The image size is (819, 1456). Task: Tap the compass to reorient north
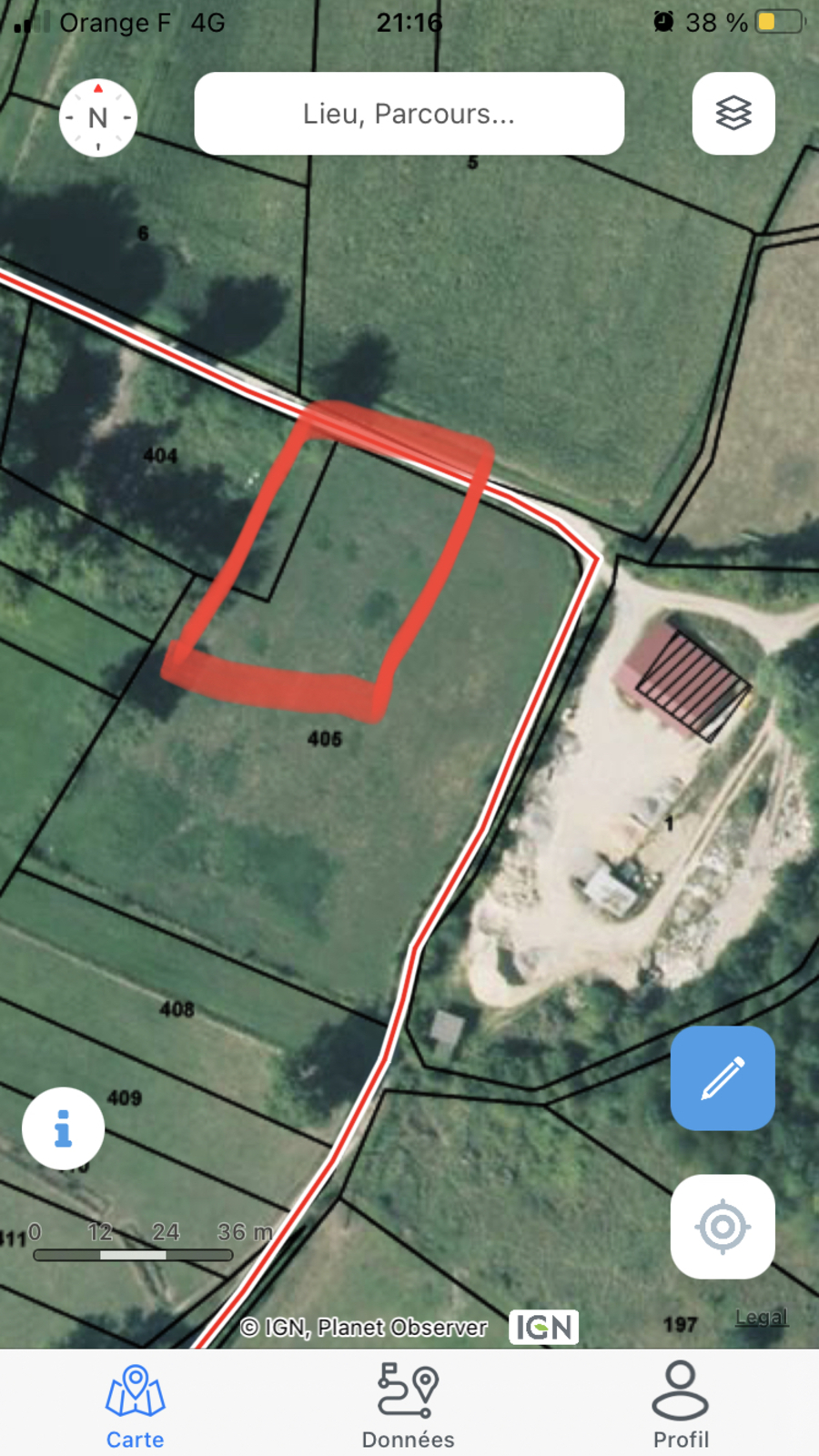pyautogui.click(x=98, y=117)
